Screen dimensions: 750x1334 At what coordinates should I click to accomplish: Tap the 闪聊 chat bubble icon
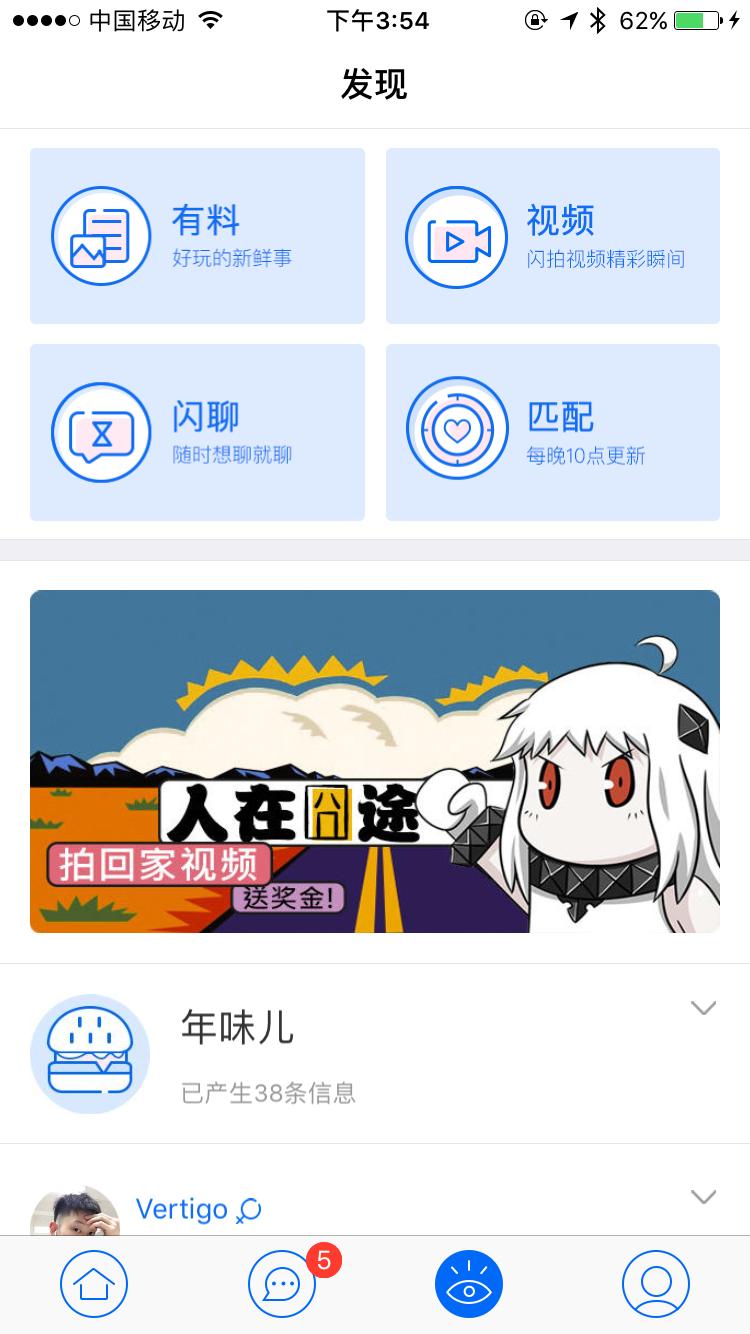click(x=101, y=432)
